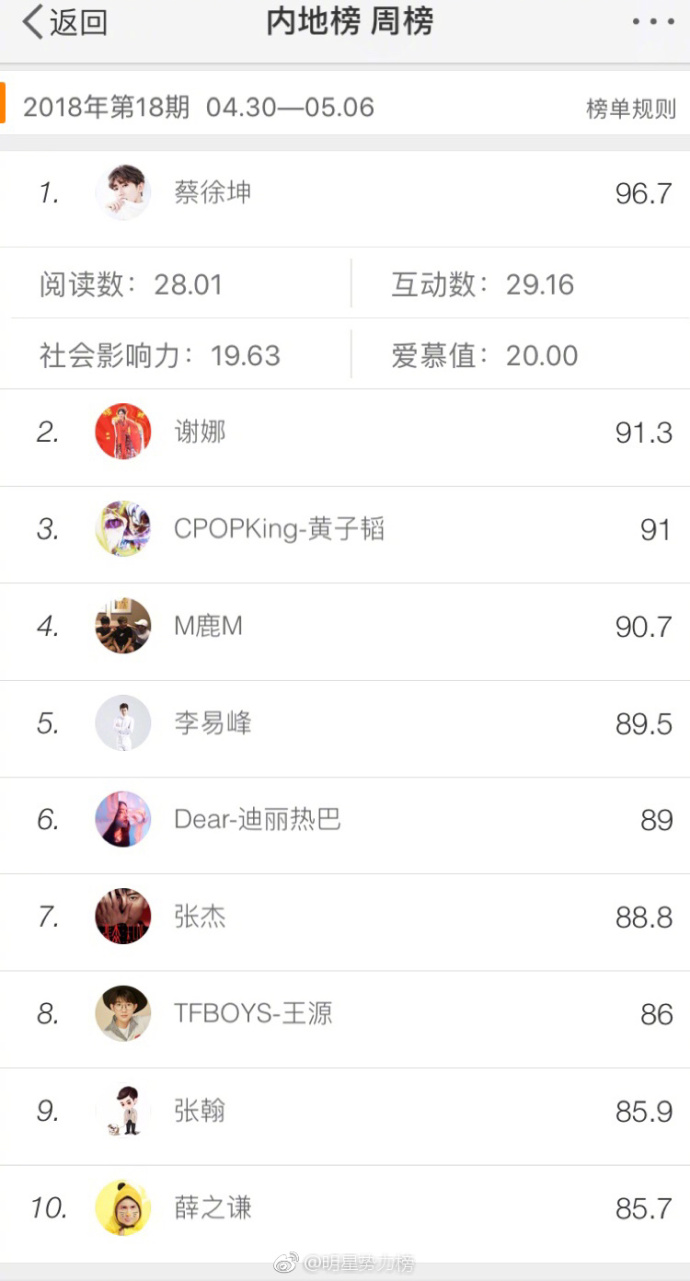This screenshot has height=1281, width=690.
Task: Open the three-dot overflow menu
Action: click(x=653, y=22)
